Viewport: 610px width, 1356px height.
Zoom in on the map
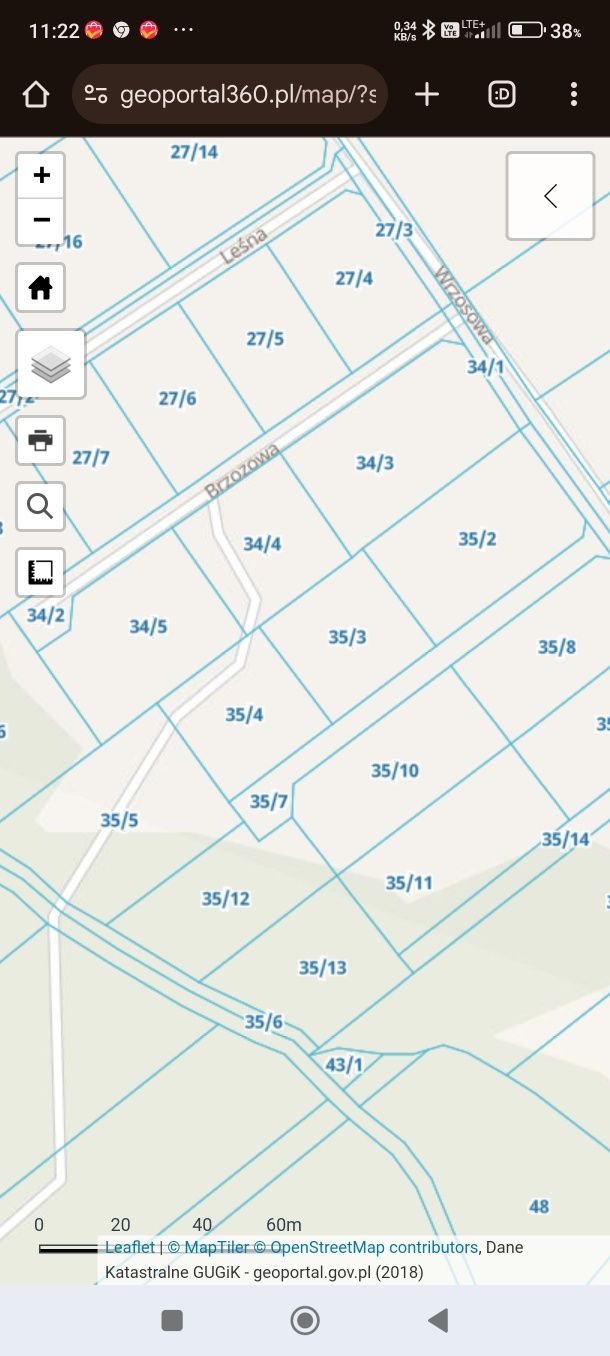tap(41, 176)
